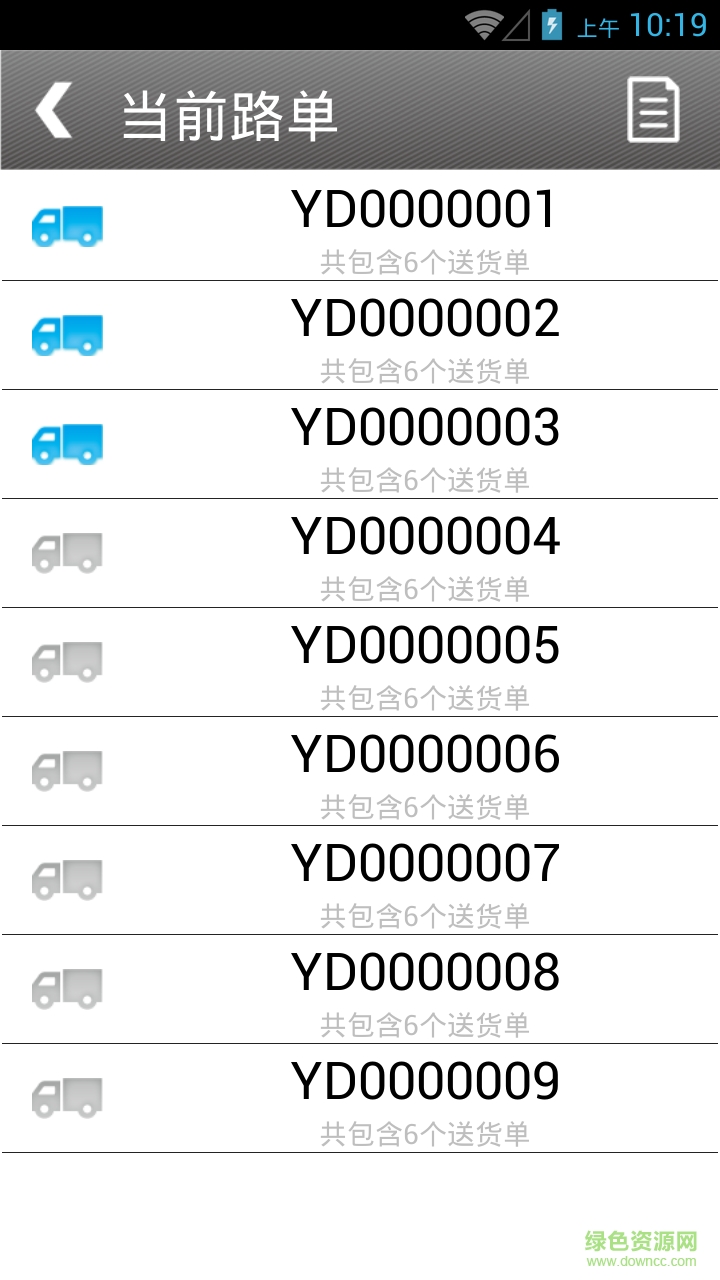Select waybill YD0000002
Screen dimensions: 720x1280
[x=425, y=335]
